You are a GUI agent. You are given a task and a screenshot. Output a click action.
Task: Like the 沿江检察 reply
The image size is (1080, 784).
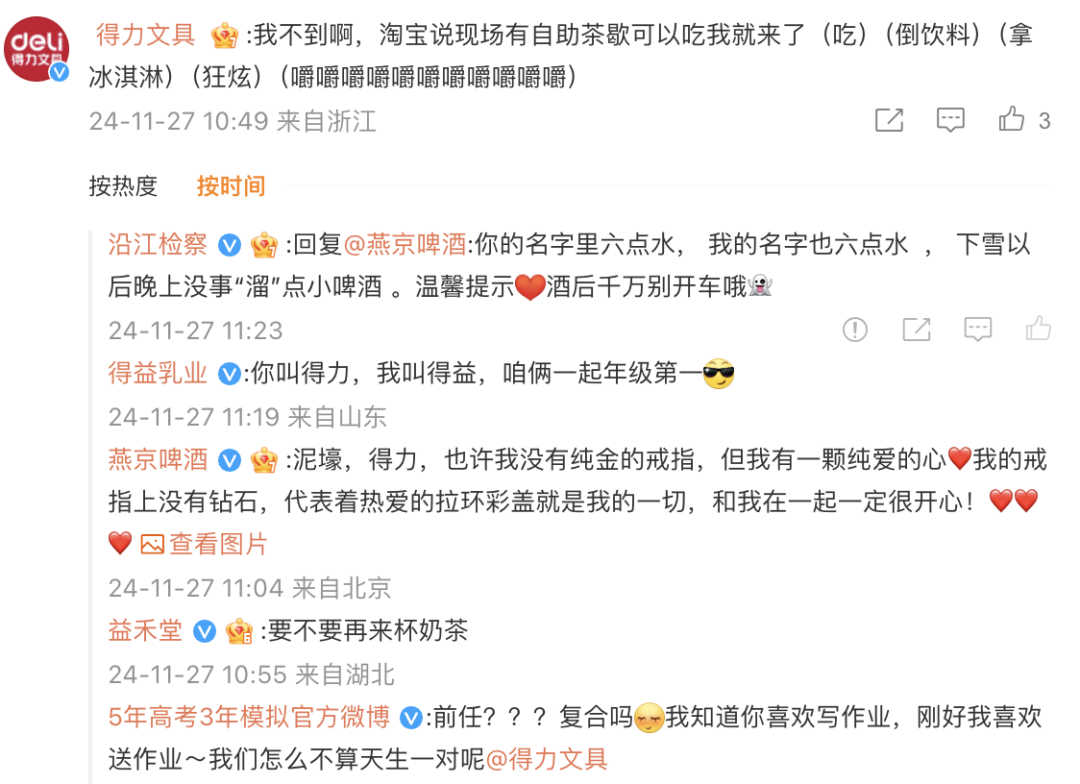(x=1038, y=329)
